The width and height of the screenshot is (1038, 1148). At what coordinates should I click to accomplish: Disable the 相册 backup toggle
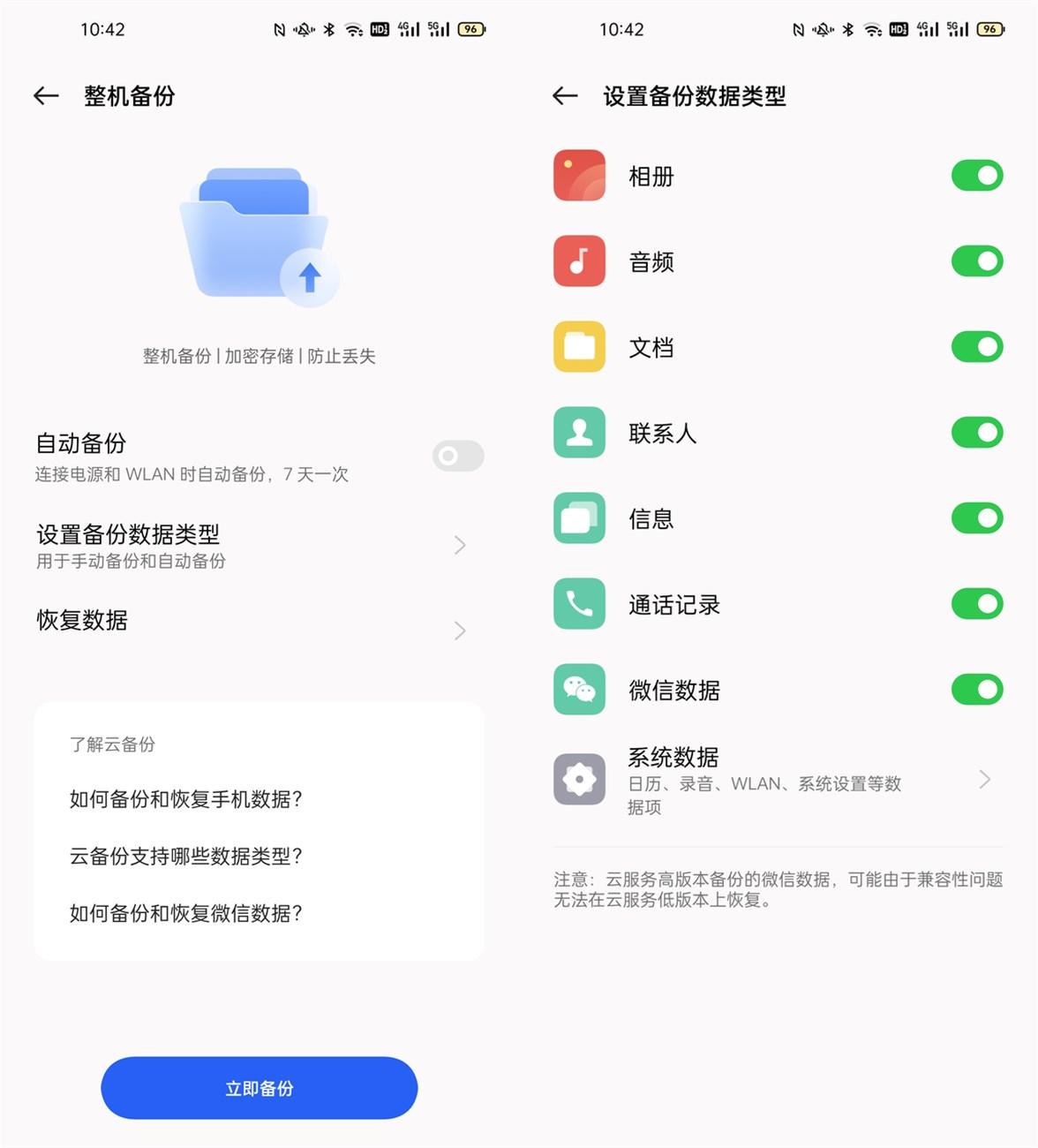976,175
